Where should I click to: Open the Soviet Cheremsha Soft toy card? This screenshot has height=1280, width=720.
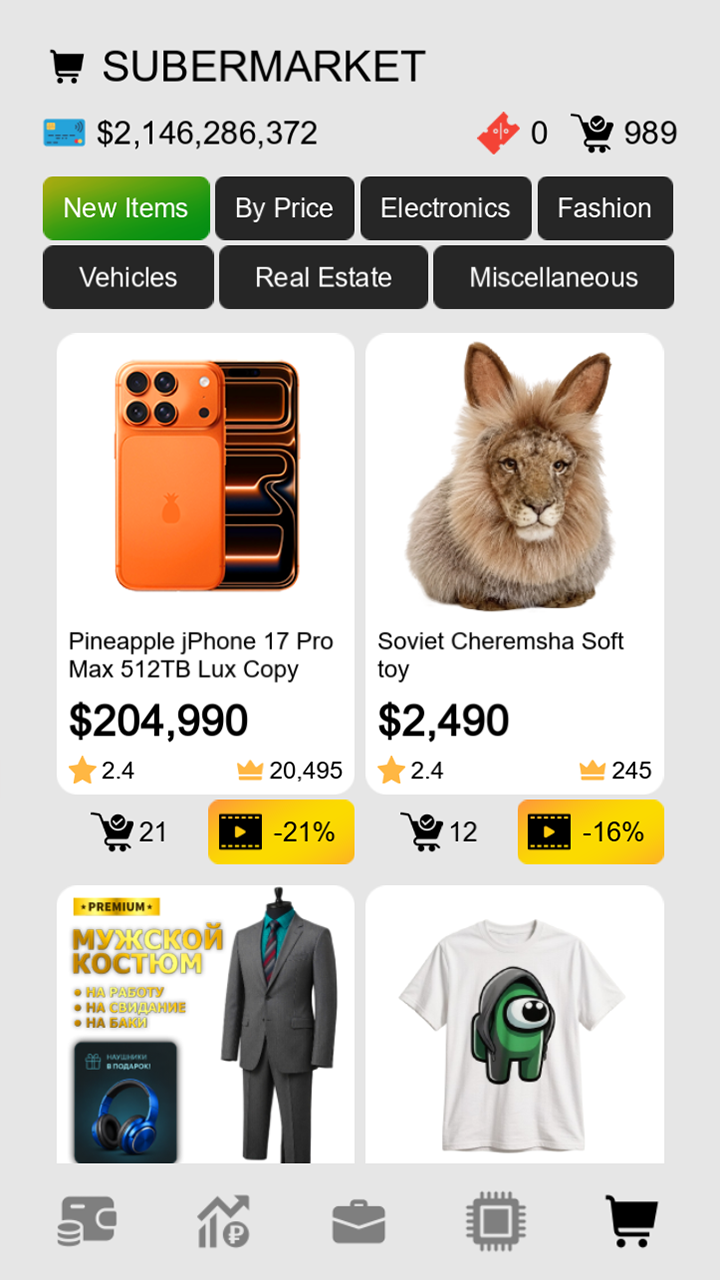pos(515,564)
